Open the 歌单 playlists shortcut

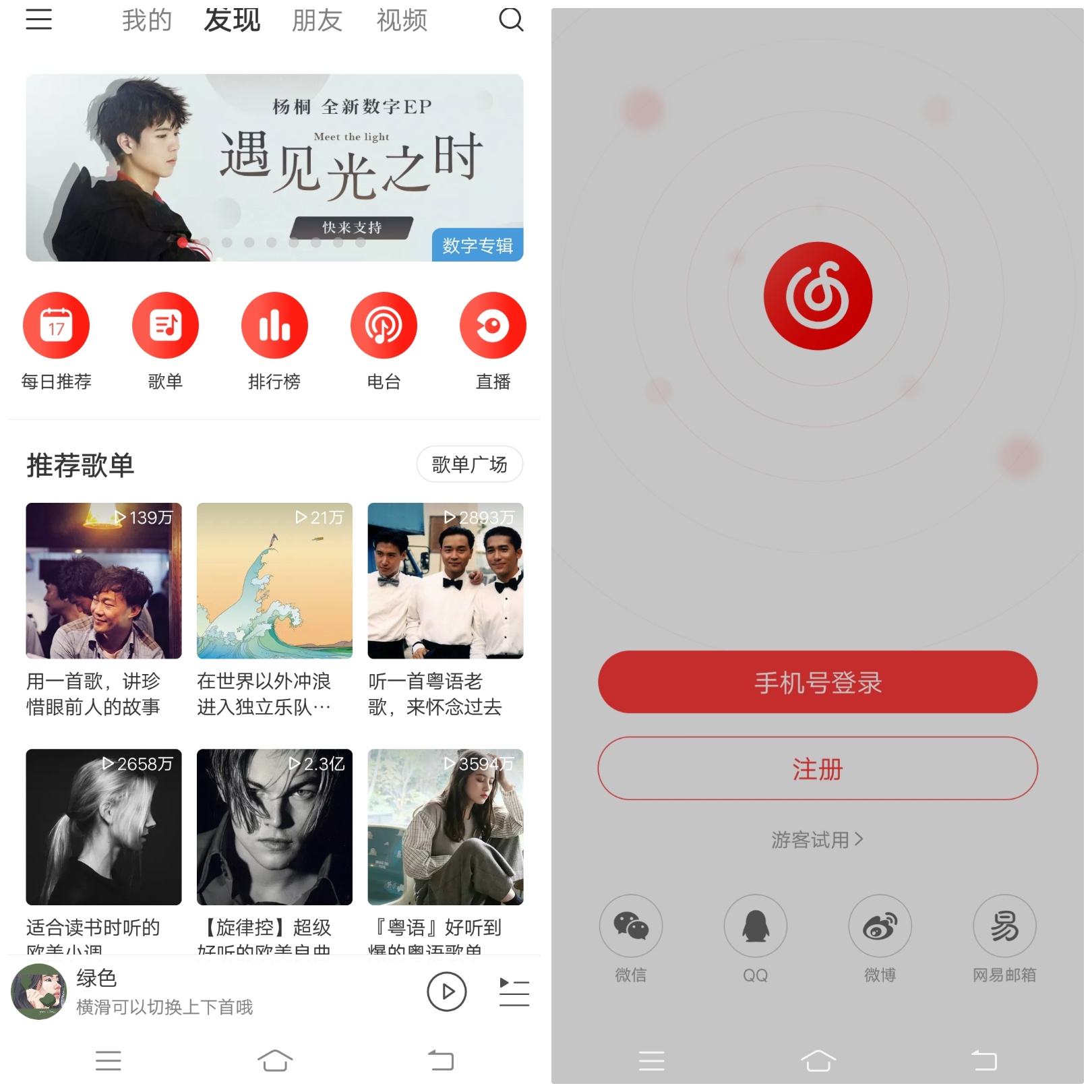165,326
